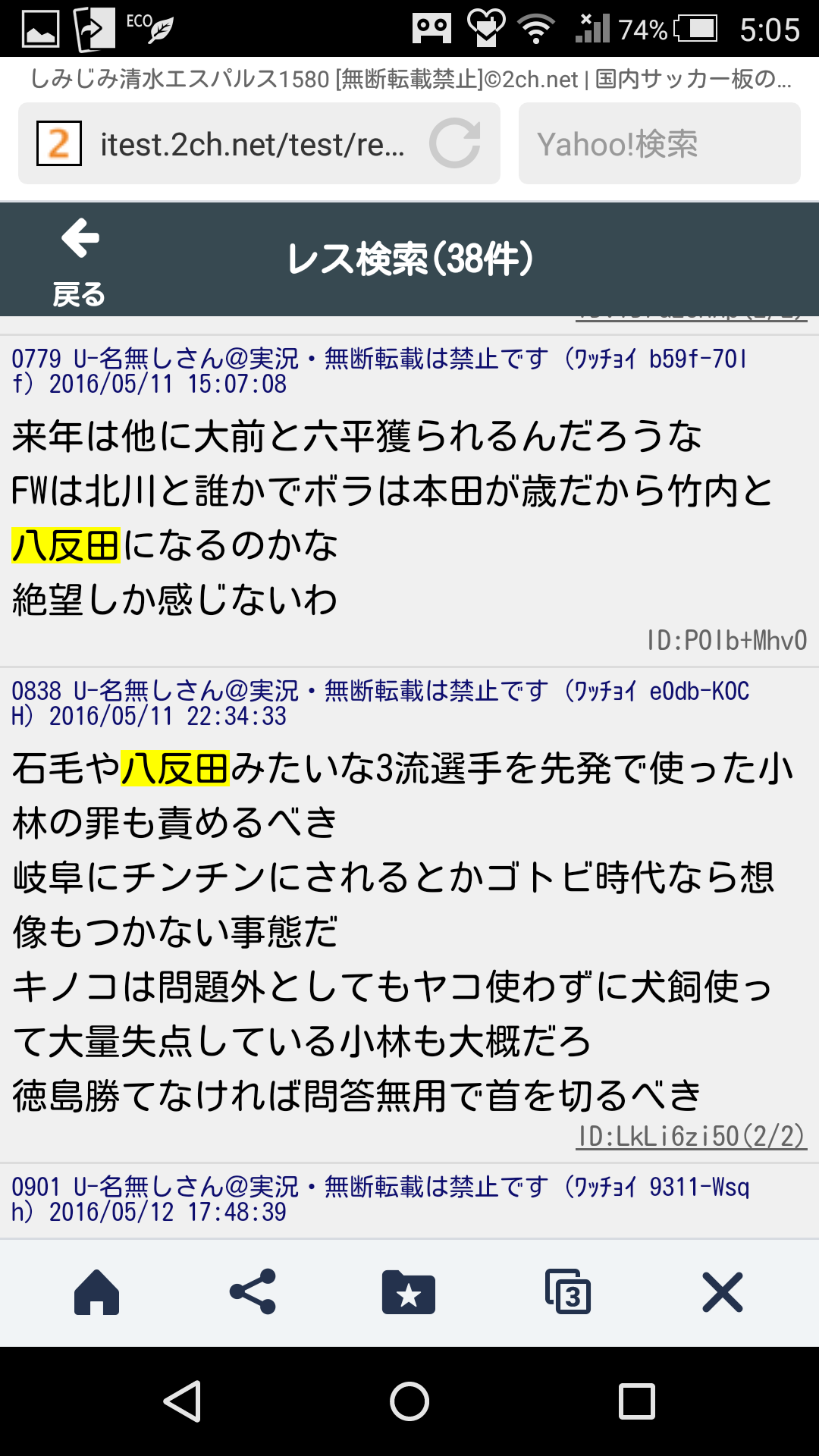Image resolution: width=819 pixels, height=1456 pixels.
Task: Tap the system back button
Action: coord(183,1401)
